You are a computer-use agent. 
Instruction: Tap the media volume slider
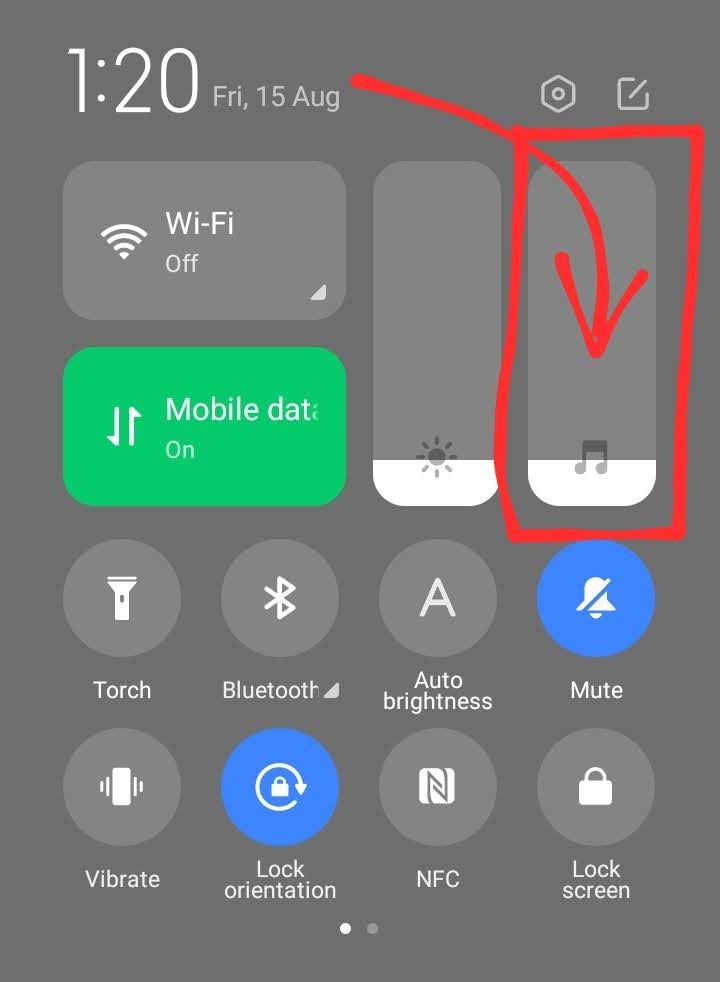pos(592,334)
